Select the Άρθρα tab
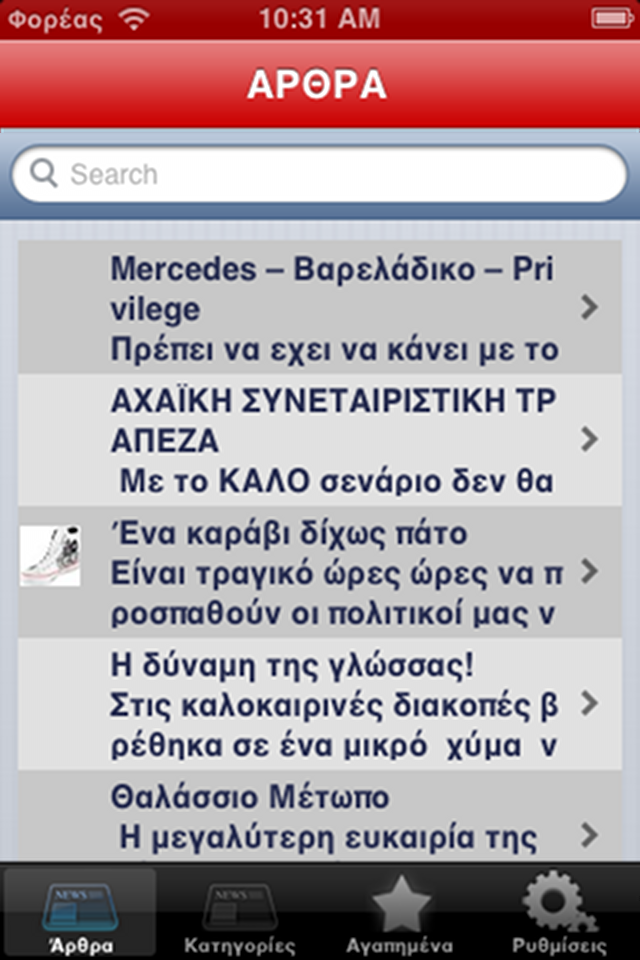 coord(80,912)
